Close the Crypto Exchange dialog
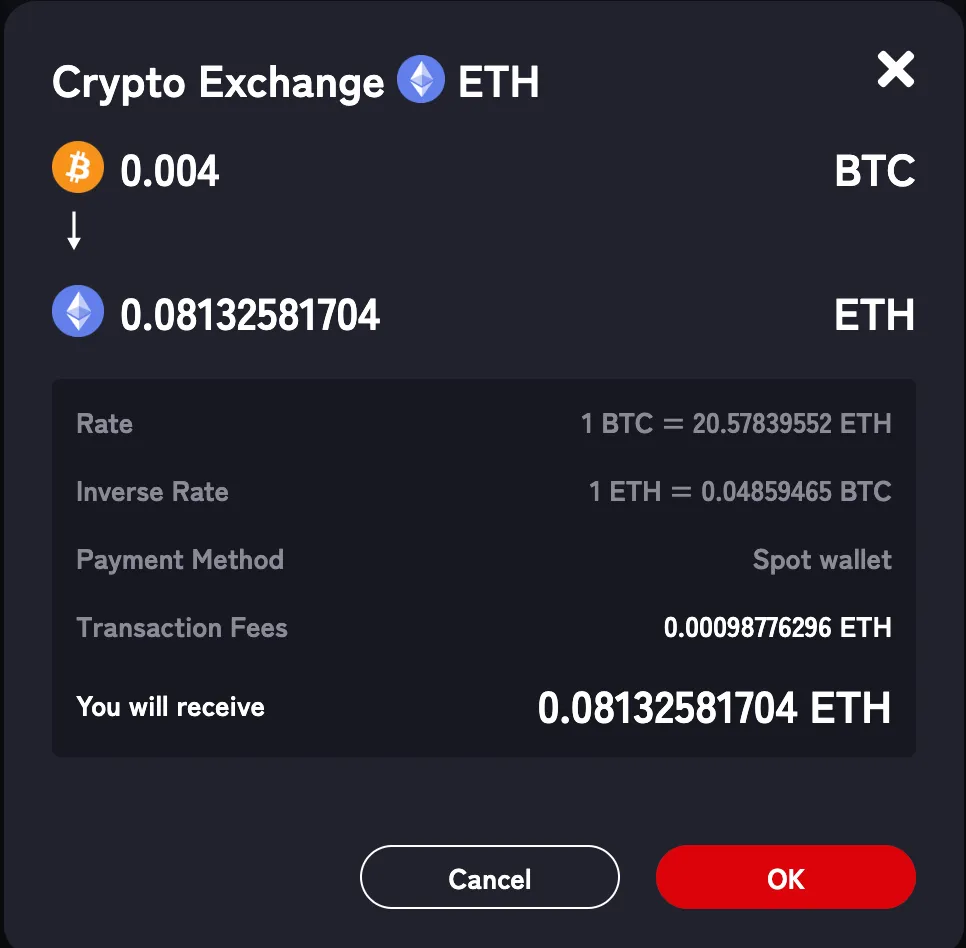The image size is (966, 948). pyautogui.click(x=895, y=70)
